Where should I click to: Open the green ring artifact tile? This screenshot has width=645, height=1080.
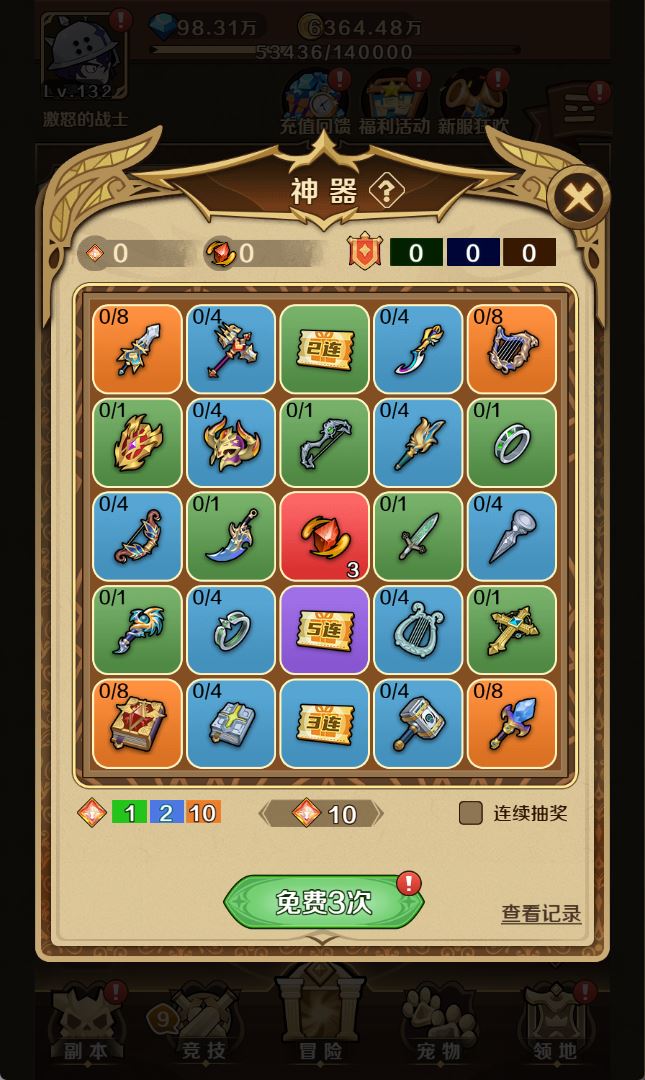tap(511, 443)
